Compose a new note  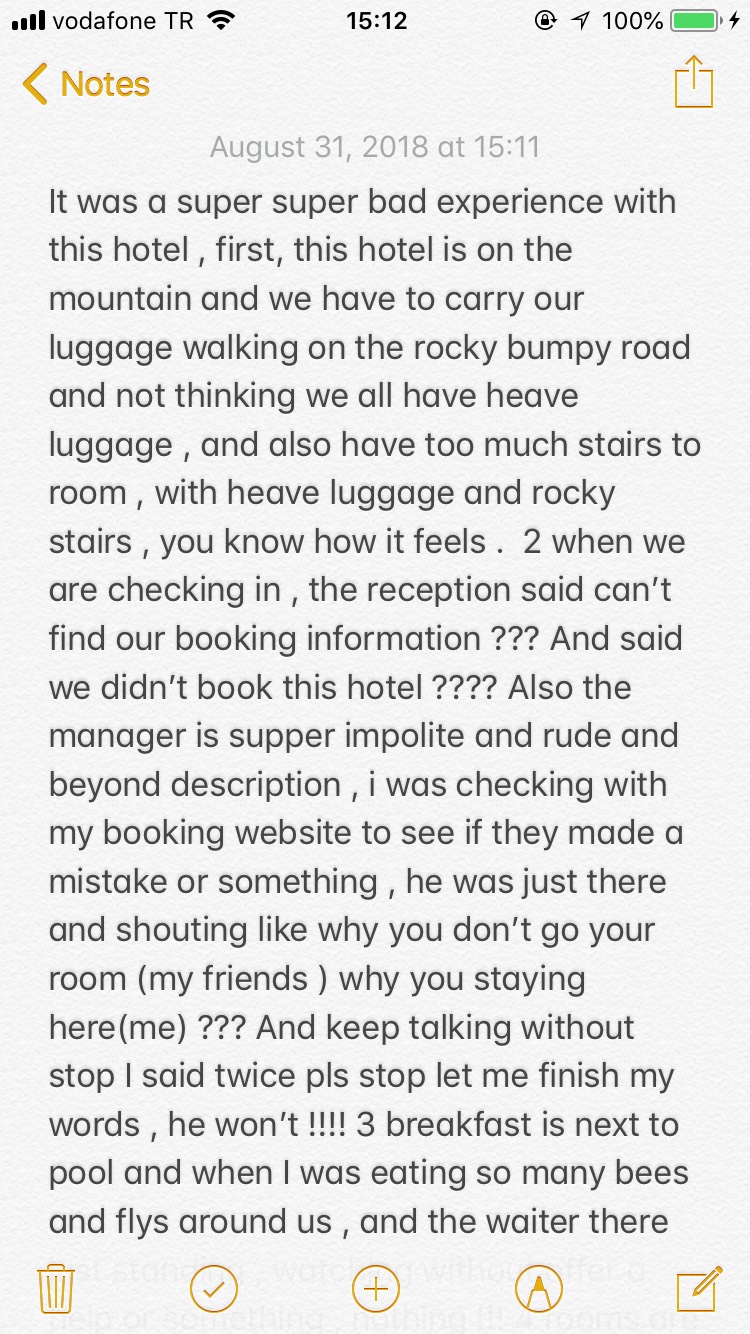tap(698, 1288)
